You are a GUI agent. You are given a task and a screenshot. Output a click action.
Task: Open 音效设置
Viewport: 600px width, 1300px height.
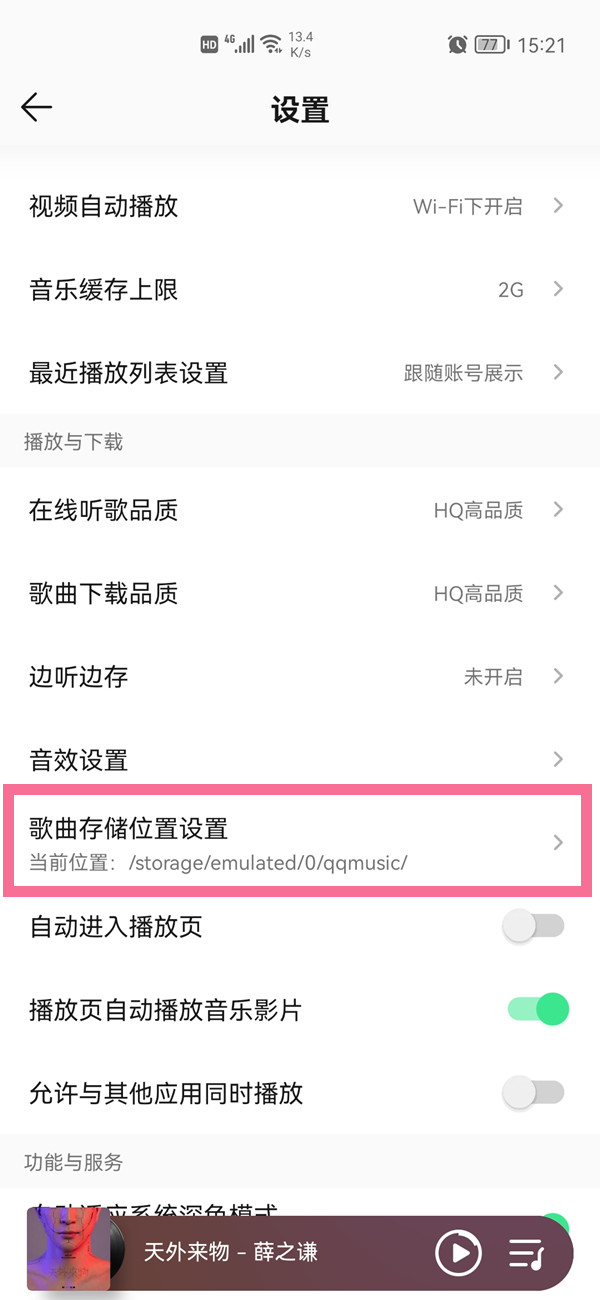coord(300,760)
